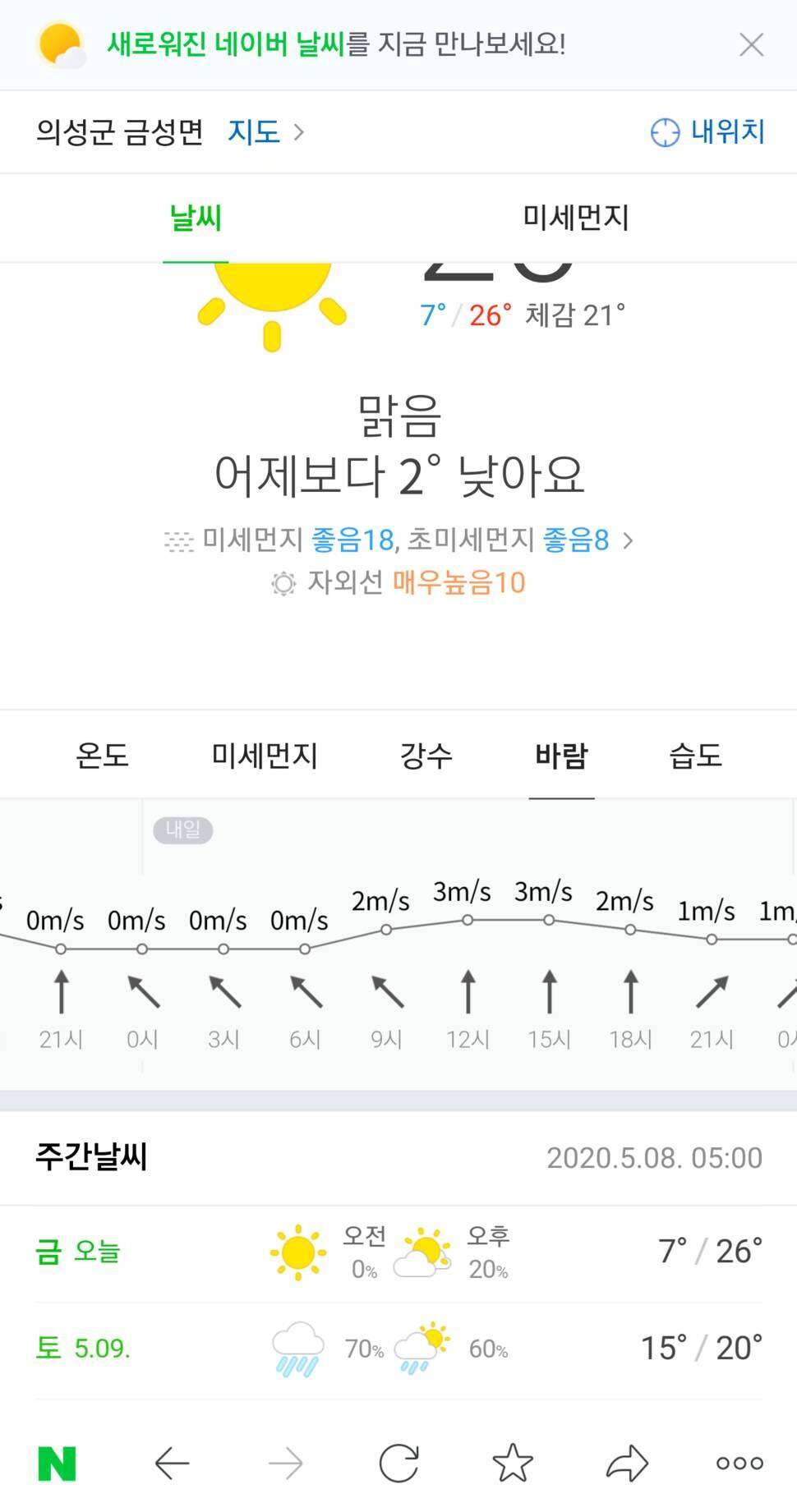
Task: Open the 지도 map link
Action: [x=265, y=132]
